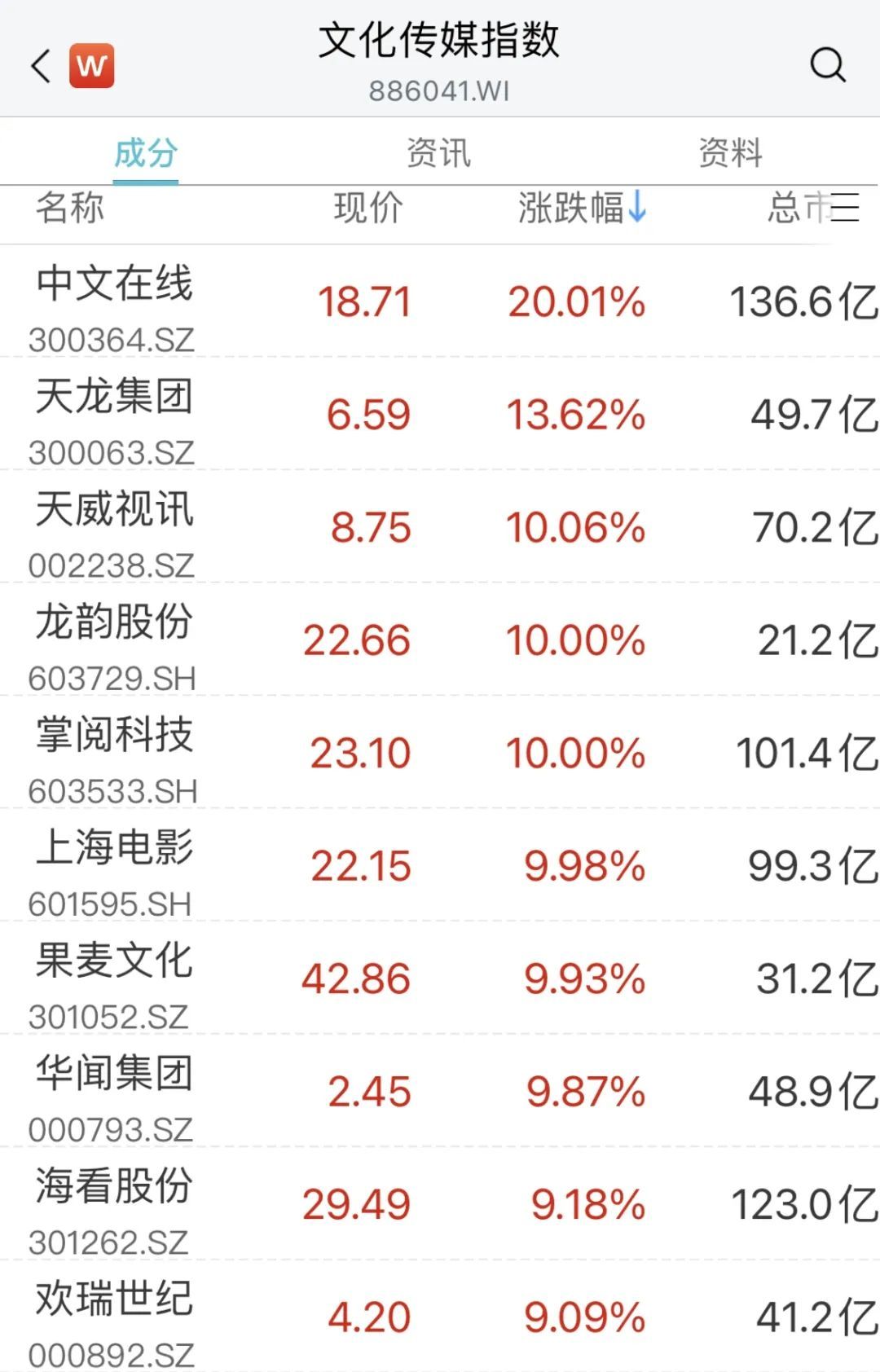
Task: Switch to the 资讯 tab
Action: coord(438,152)
